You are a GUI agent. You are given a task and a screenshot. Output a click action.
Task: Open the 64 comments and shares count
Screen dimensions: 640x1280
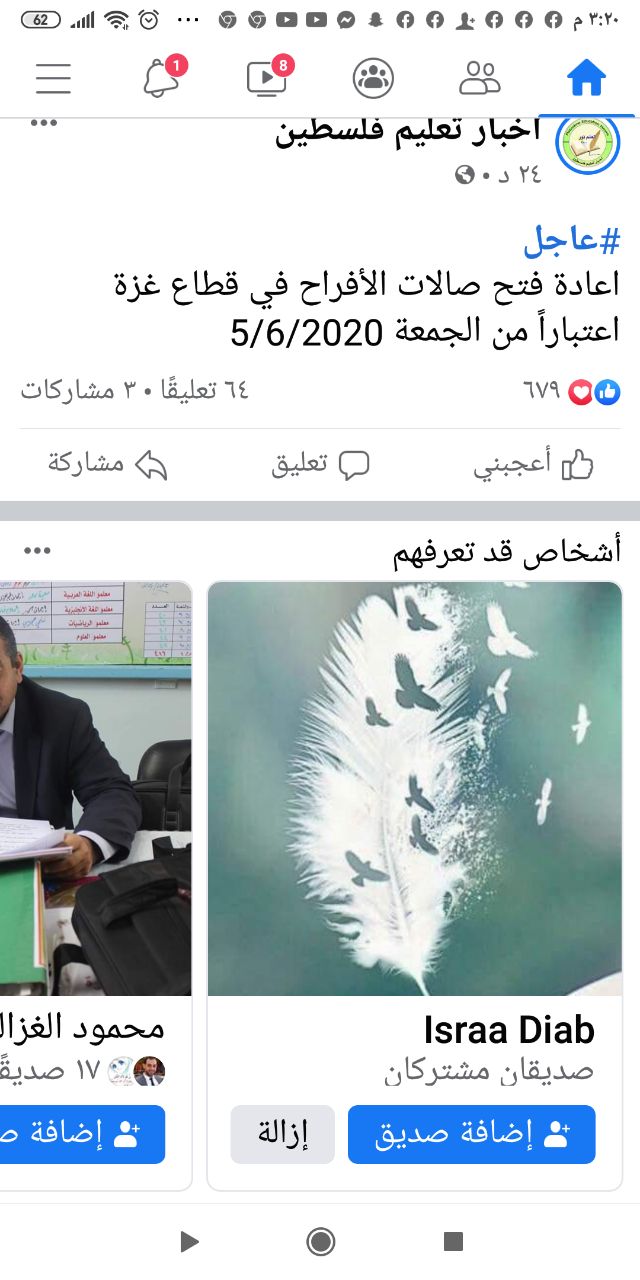point(134,390)
